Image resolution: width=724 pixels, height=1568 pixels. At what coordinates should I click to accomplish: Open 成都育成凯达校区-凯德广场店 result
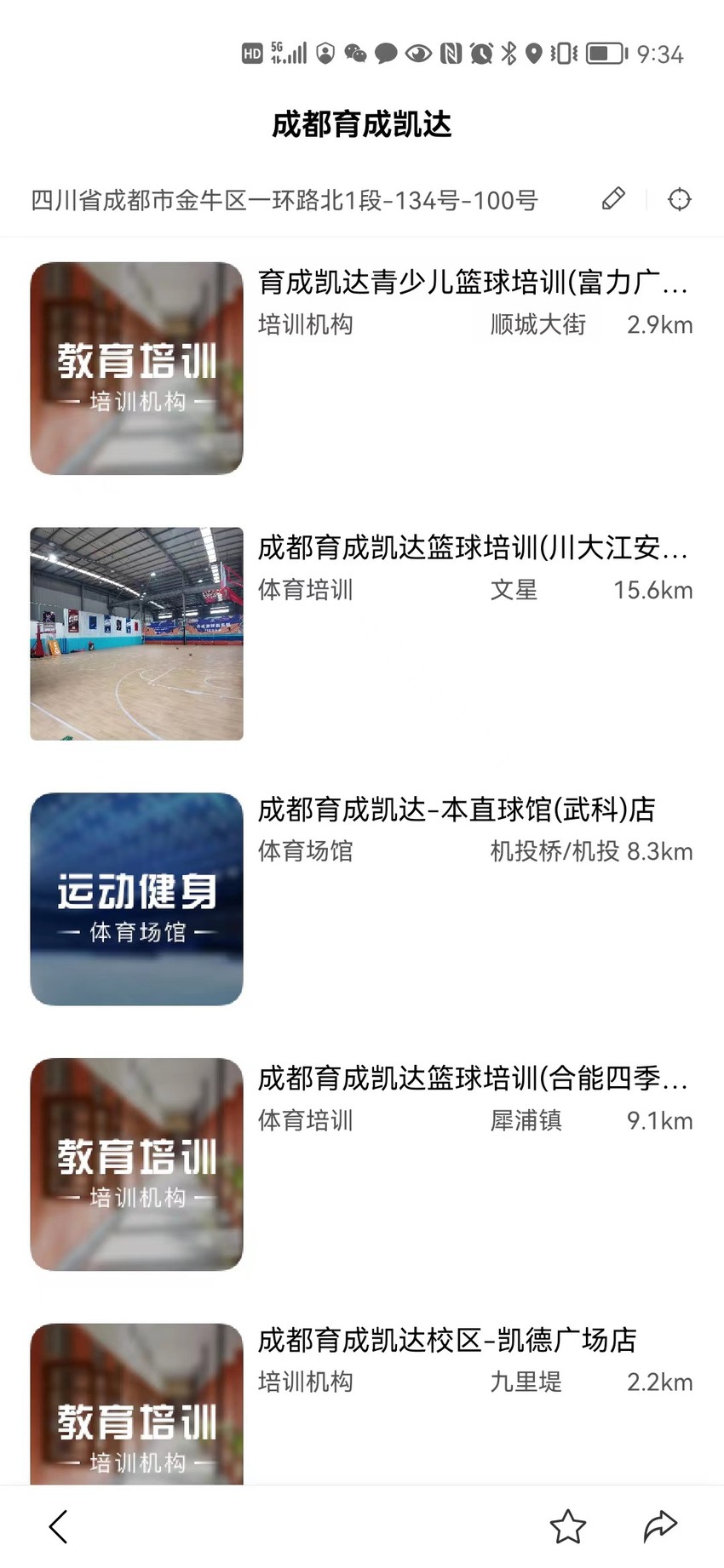pos(362,1404)
